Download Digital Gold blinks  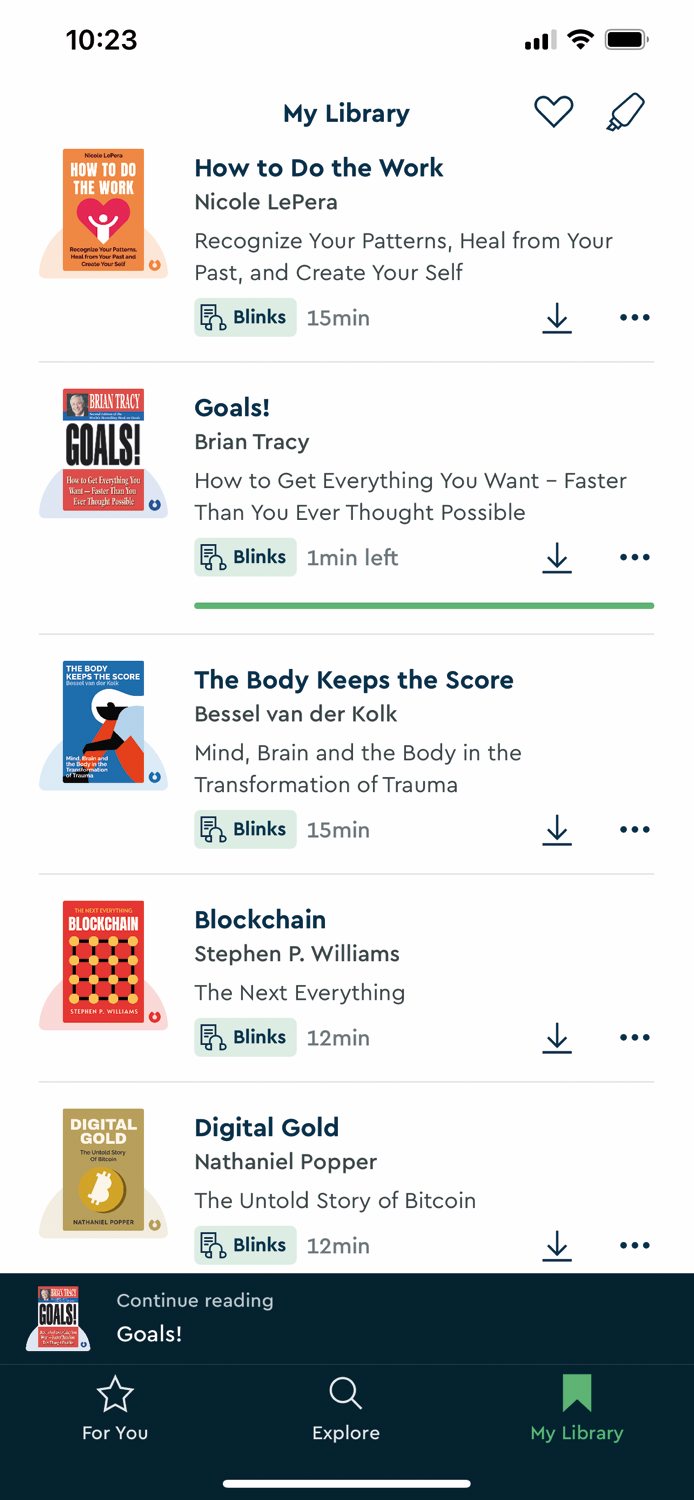coord(557,1246)
